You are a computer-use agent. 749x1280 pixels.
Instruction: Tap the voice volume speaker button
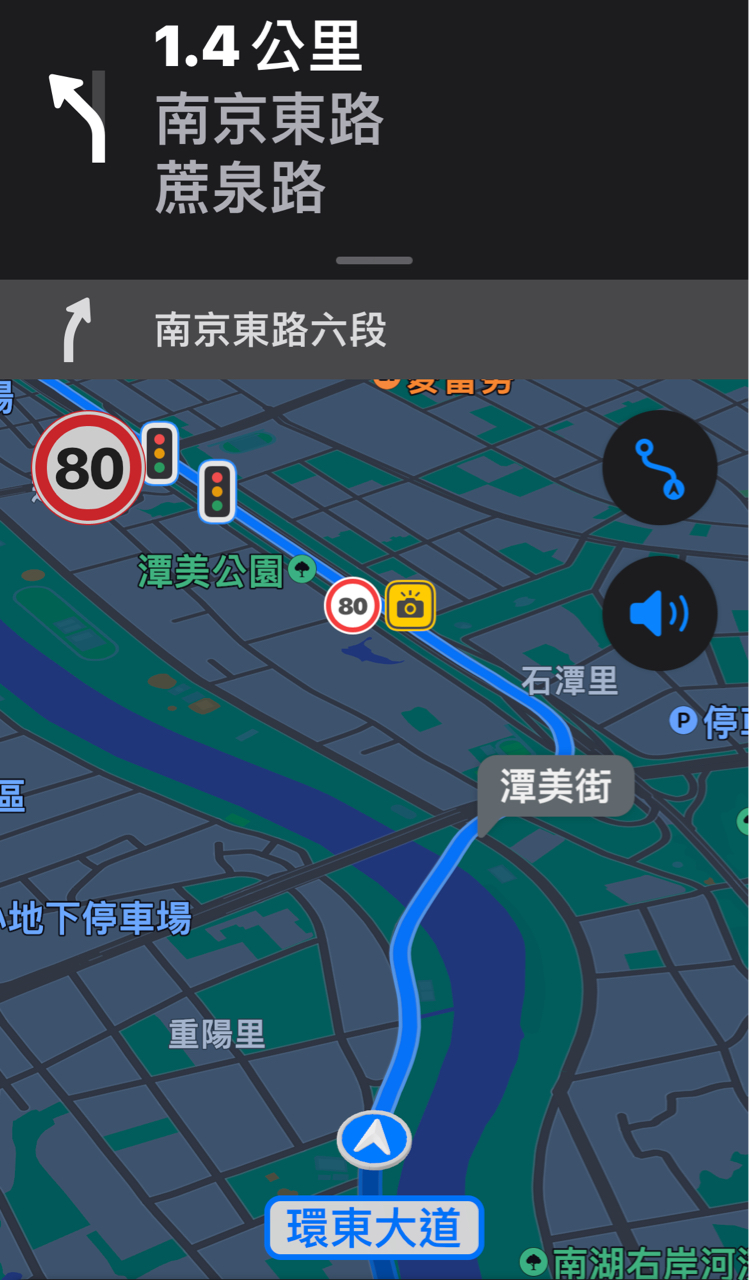point(660,613)
